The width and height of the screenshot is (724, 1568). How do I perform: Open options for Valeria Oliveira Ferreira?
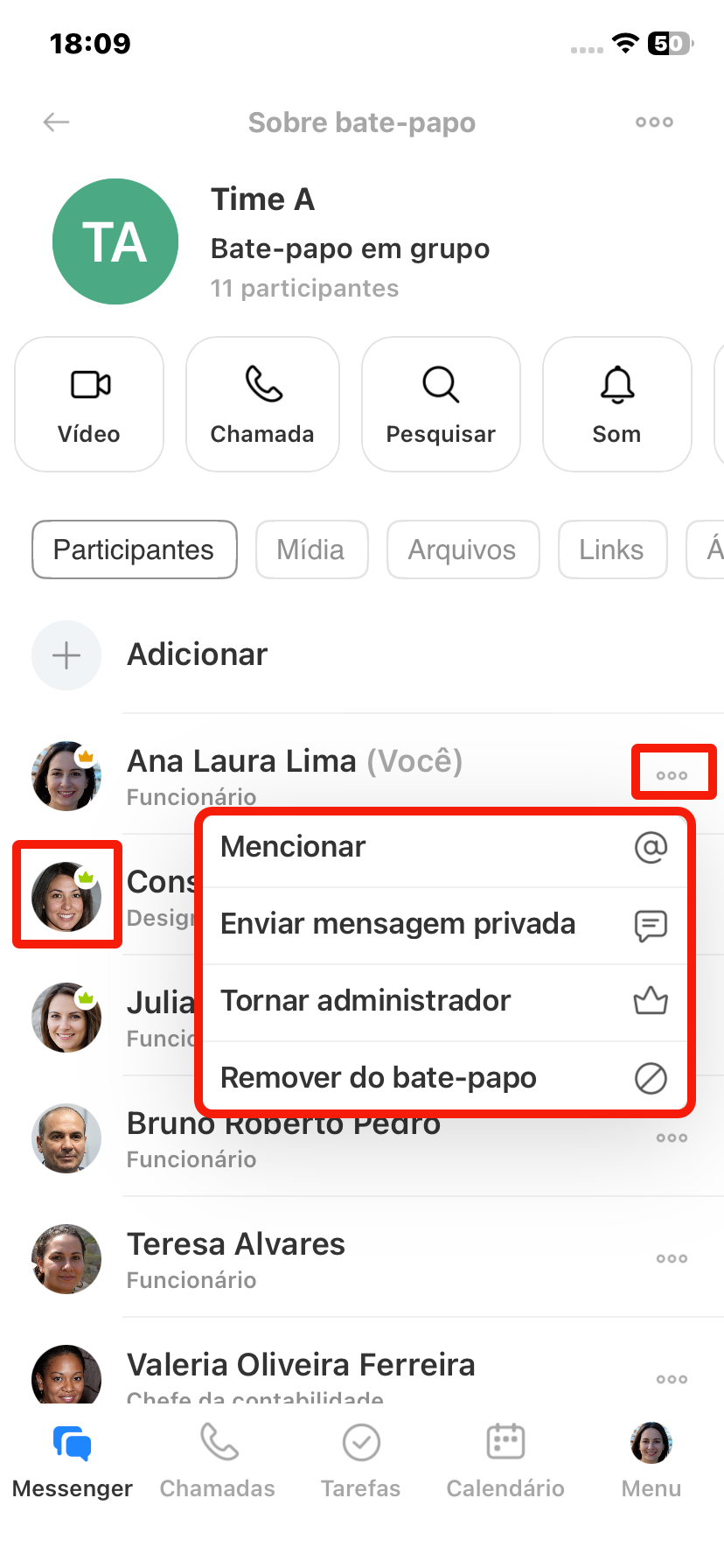click(672, 1379)
